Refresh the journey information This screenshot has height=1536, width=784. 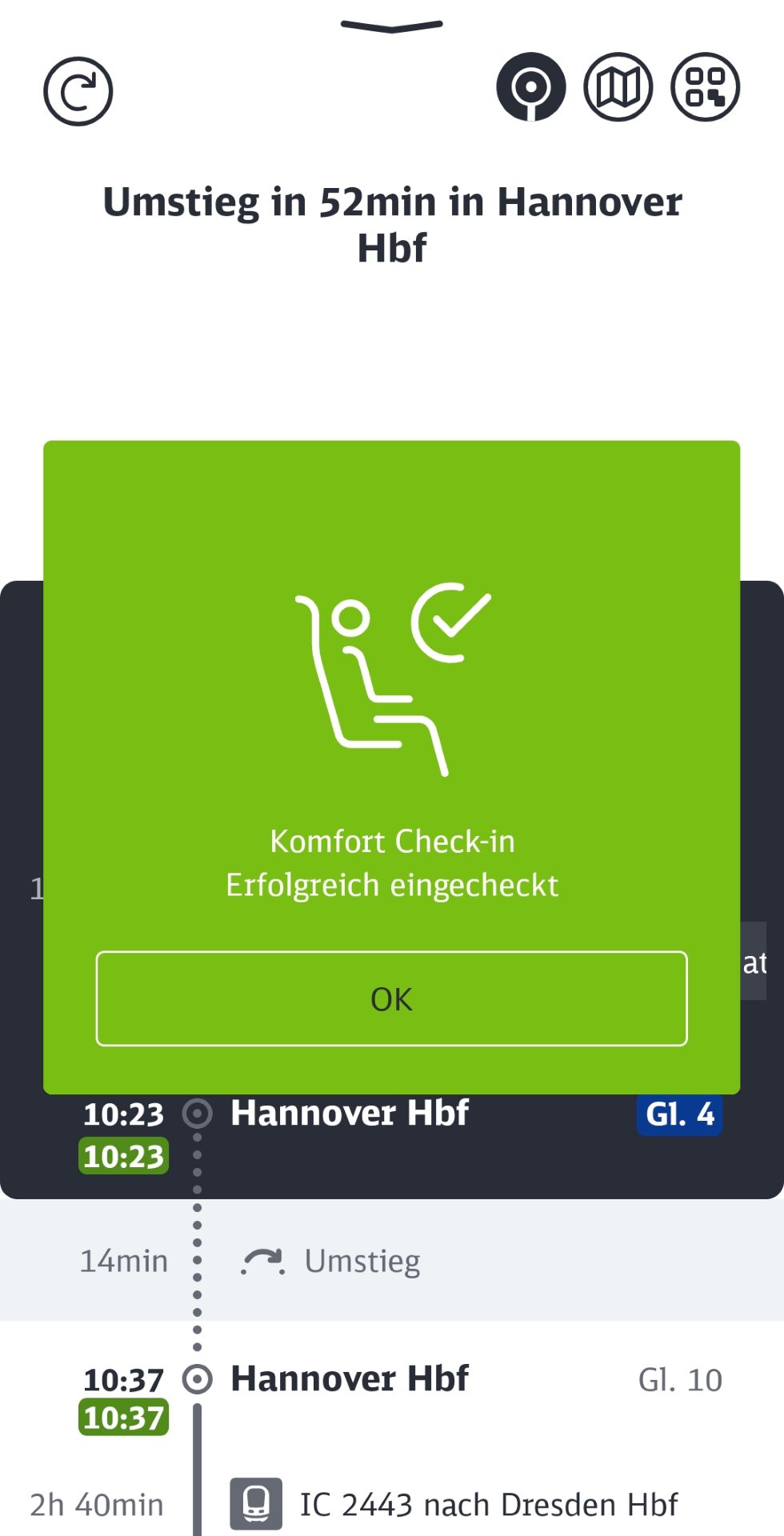pos(78,91)
